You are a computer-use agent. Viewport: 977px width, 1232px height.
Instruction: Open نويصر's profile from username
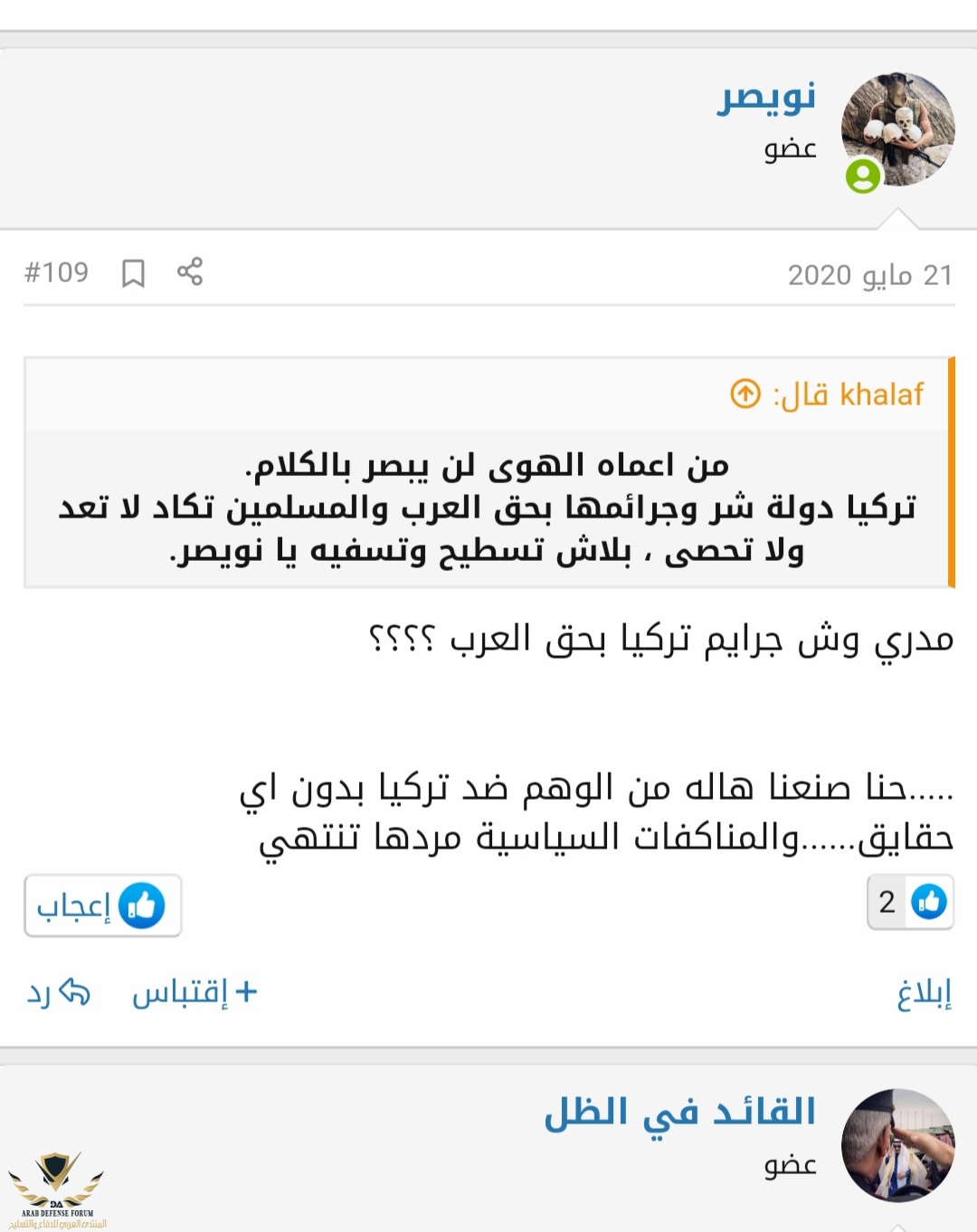point(766,98)
